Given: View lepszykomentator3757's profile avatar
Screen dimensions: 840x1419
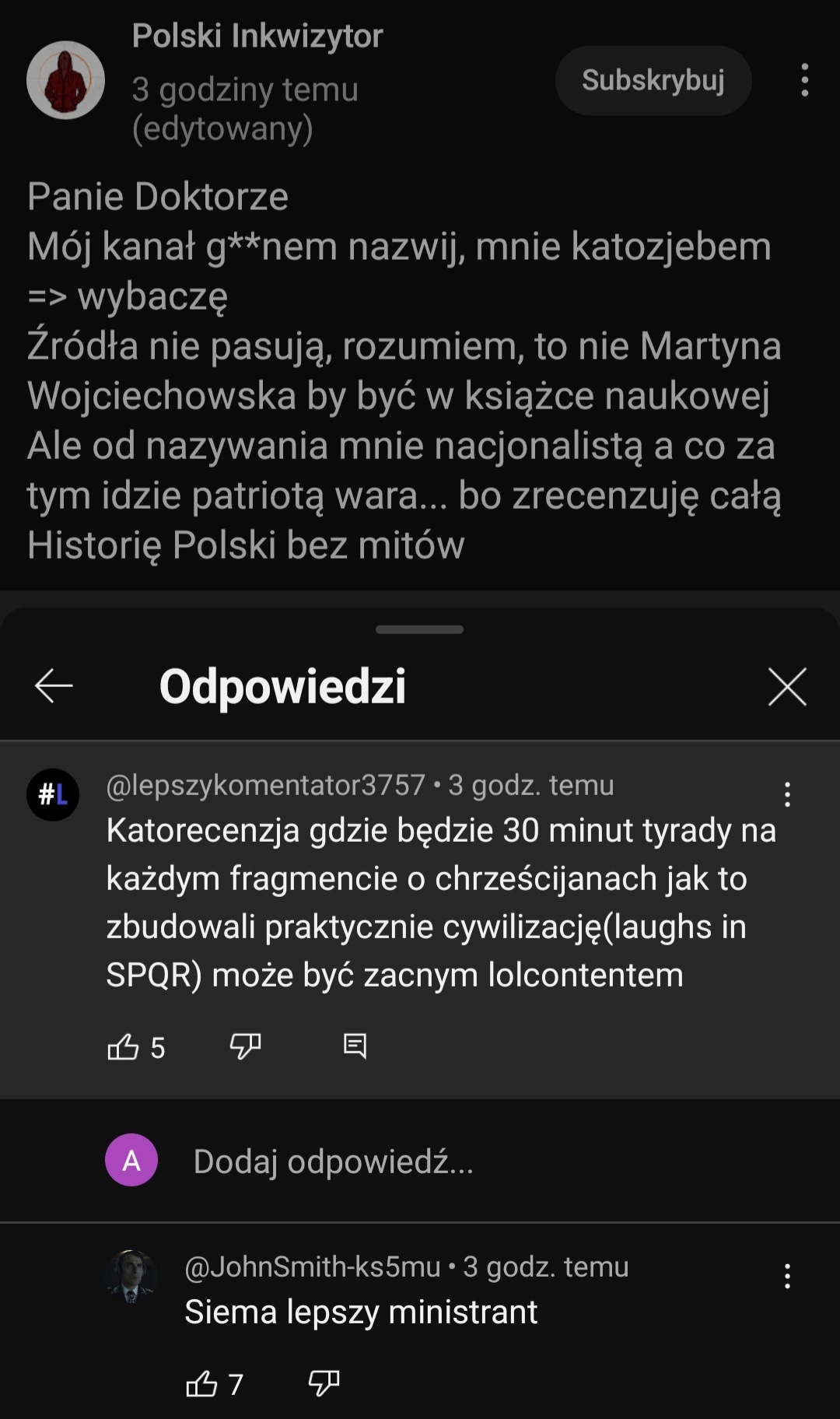Looking at the screenshot, I should [x=53, y=794].
